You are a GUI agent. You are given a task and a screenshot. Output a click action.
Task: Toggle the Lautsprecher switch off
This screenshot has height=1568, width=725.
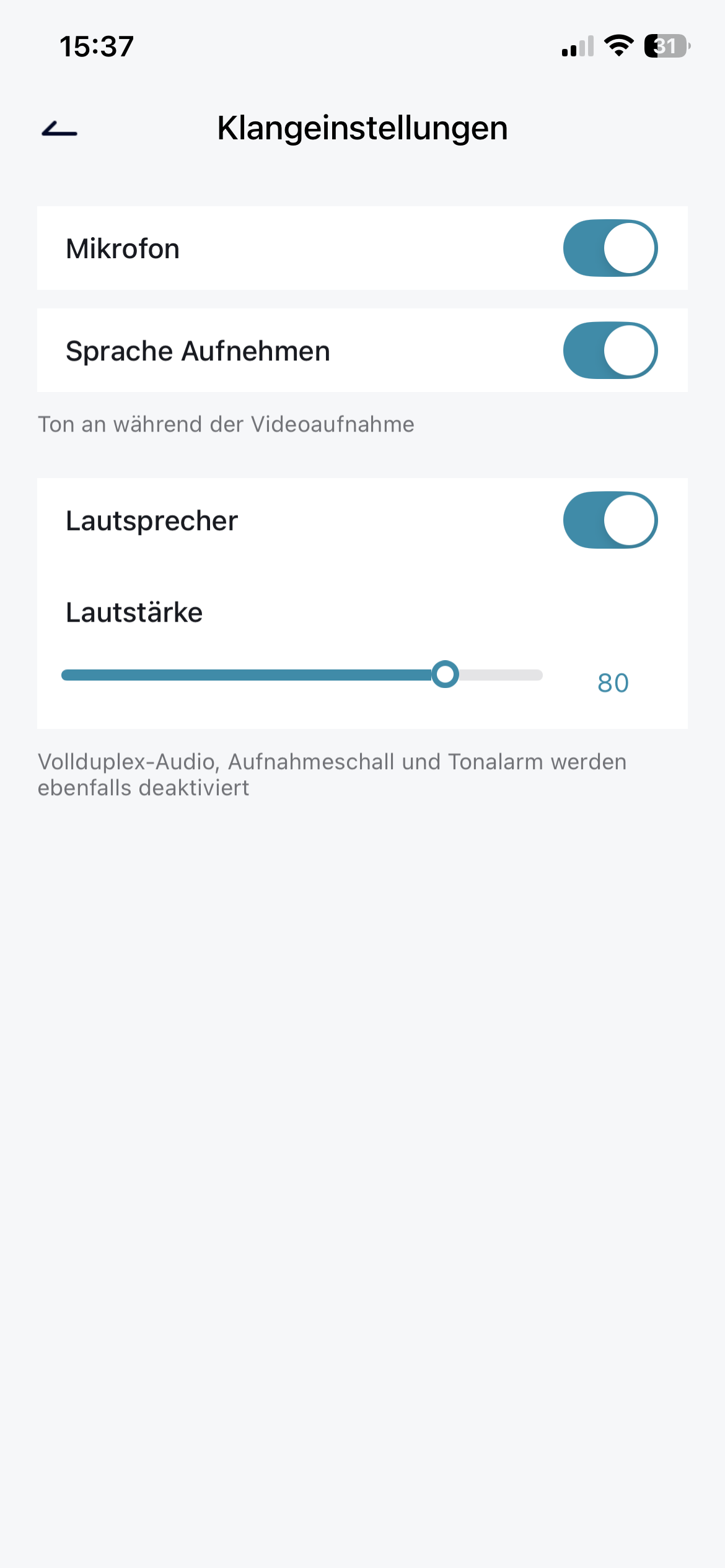coord(610,520)
